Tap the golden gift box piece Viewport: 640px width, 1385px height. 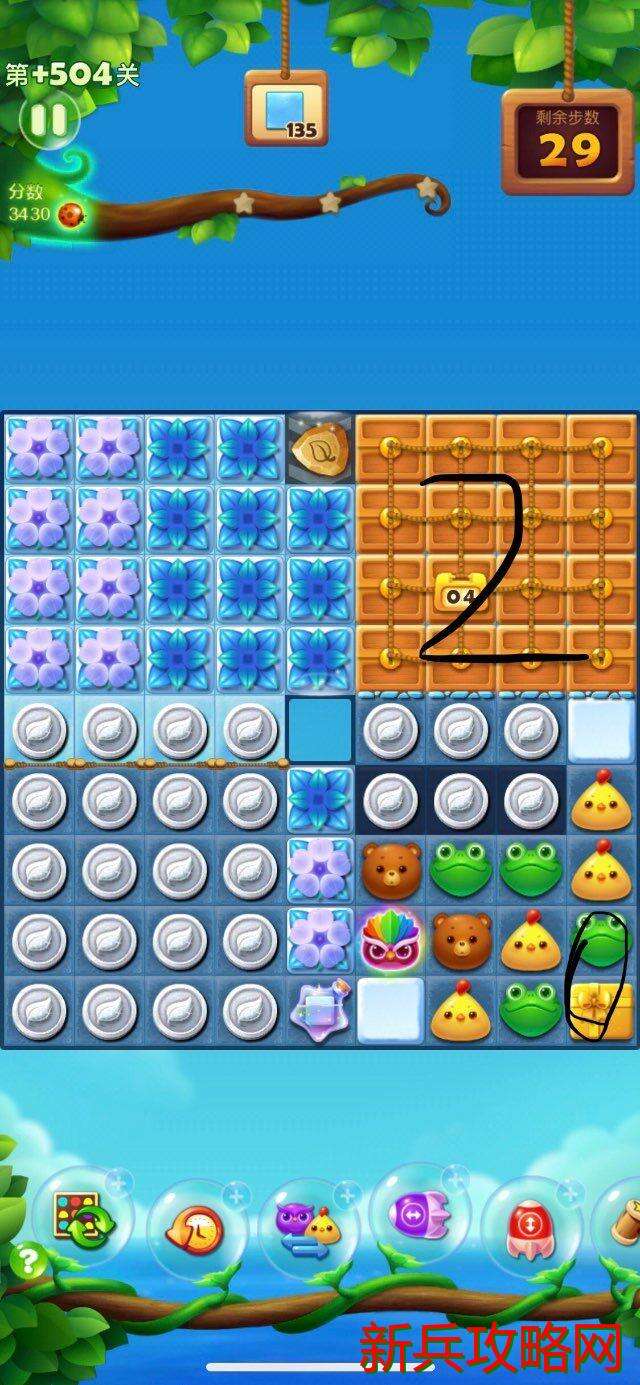click(601, 1010)
